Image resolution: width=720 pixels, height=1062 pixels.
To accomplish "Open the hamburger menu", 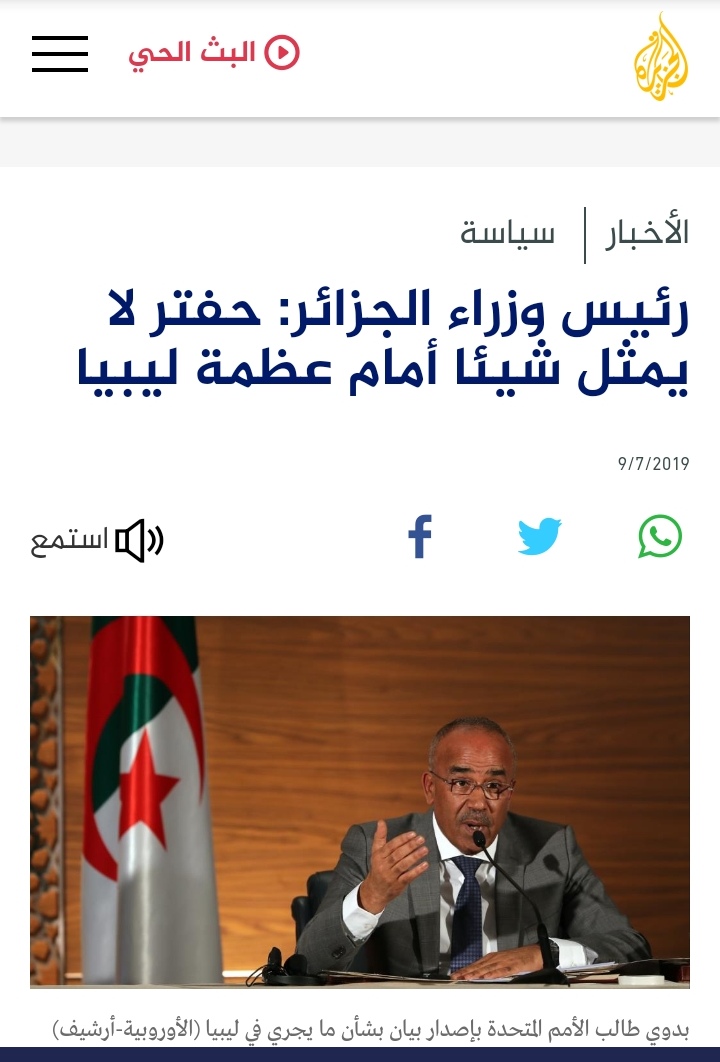I will pyautogui.click(x=60, y=54).
